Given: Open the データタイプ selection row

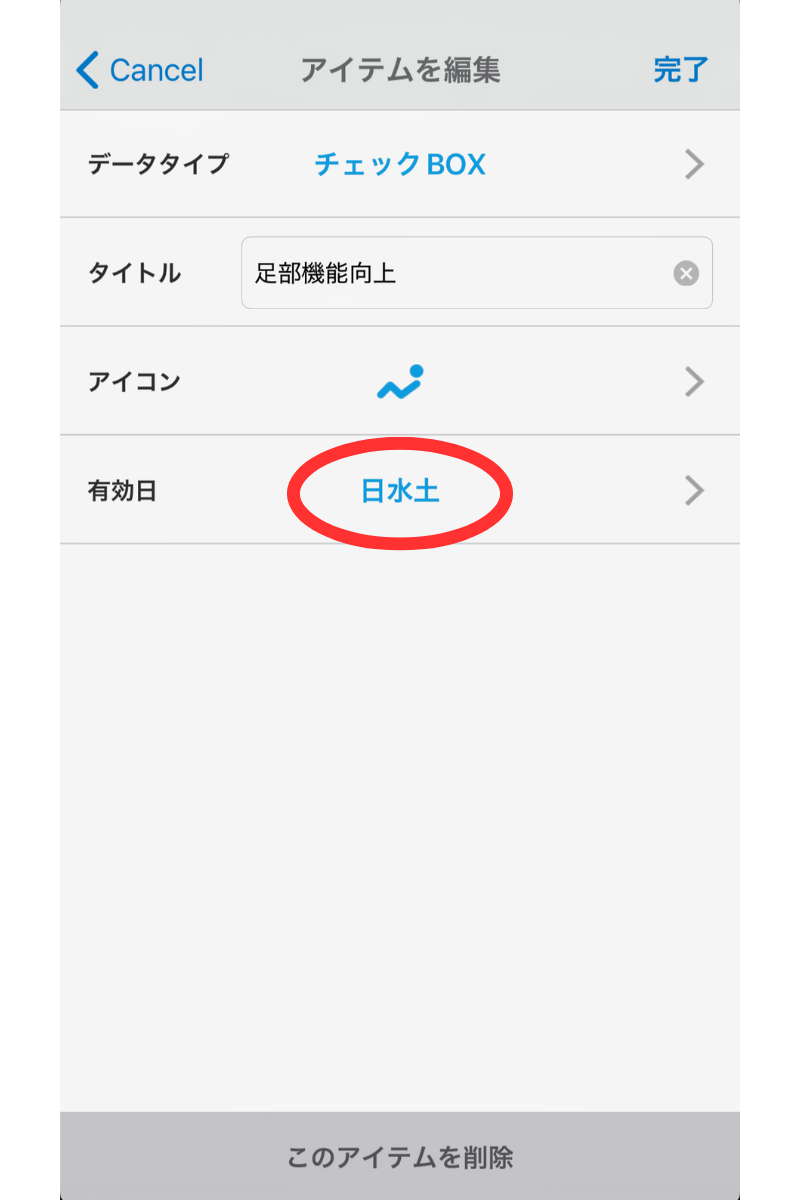Looking at the screenshot, I should (x=400, y=164).
